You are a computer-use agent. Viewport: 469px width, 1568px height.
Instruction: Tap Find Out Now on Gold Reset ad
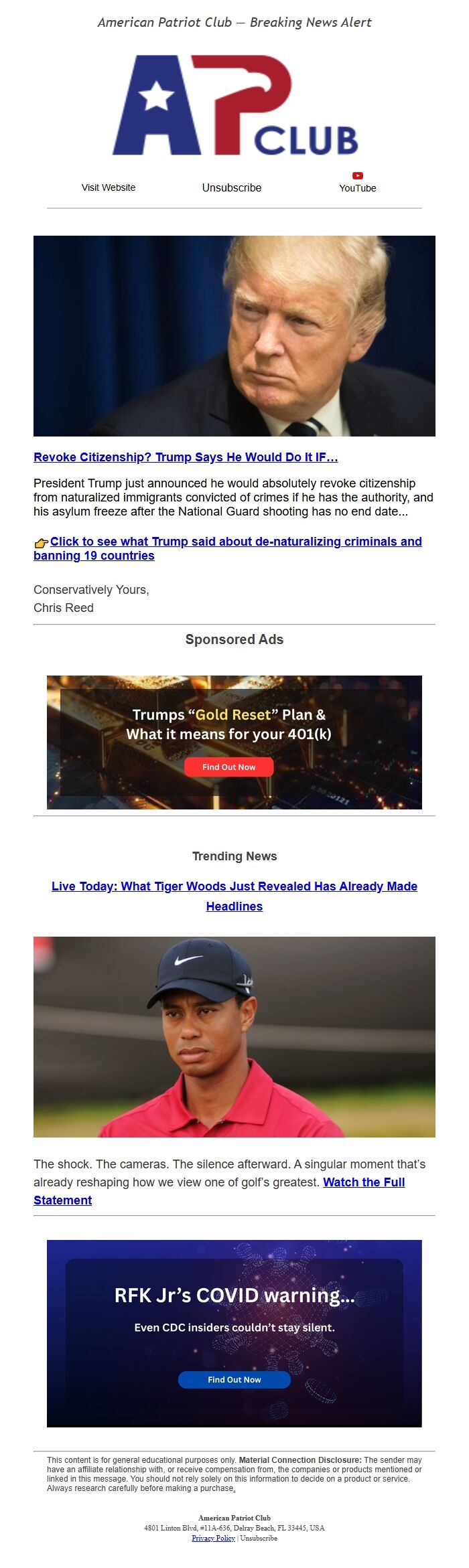[x=228, y=767]
